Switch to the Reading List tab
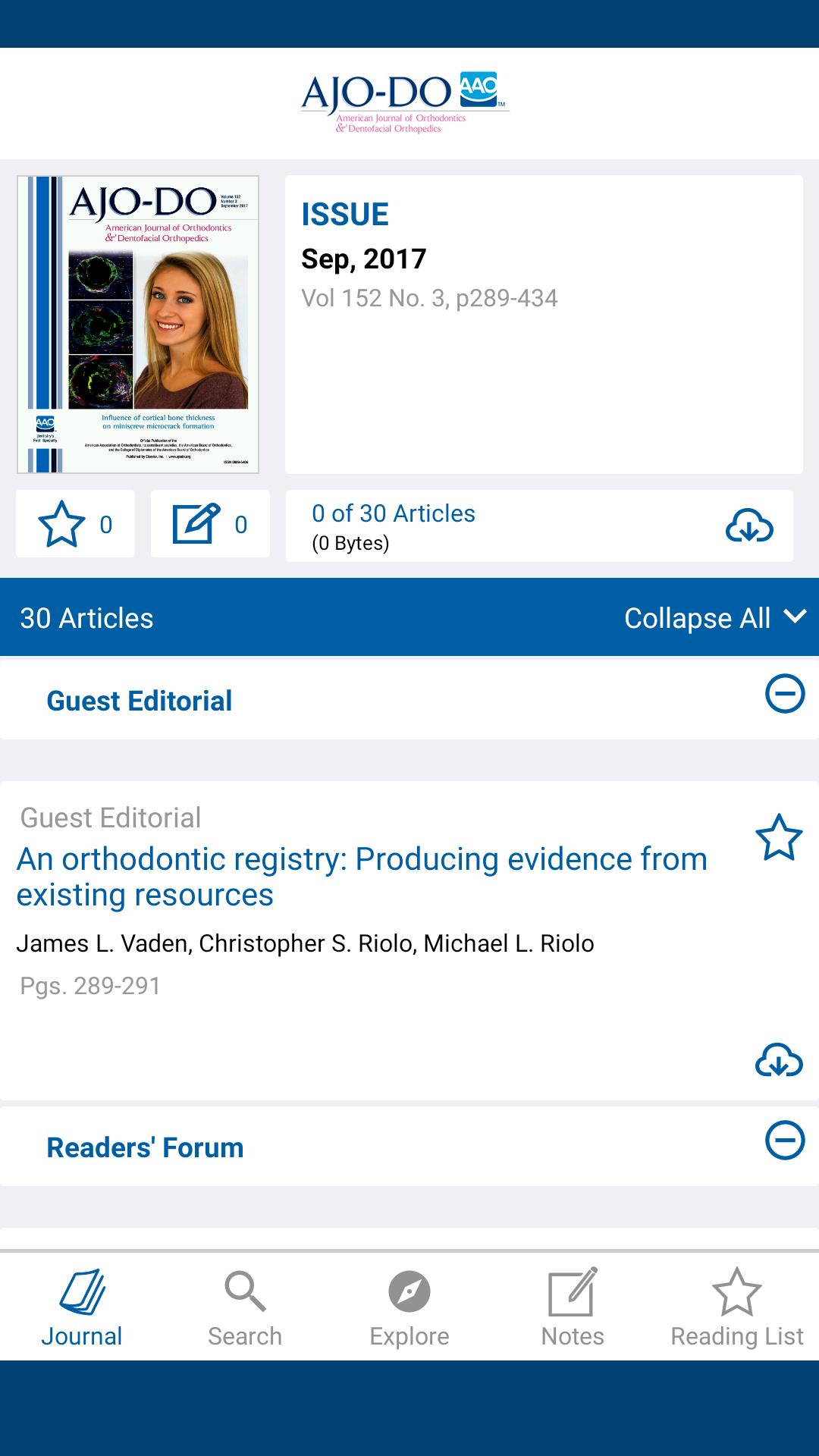The width and height of the screenshot is (819, 1456). (736, 1307)
